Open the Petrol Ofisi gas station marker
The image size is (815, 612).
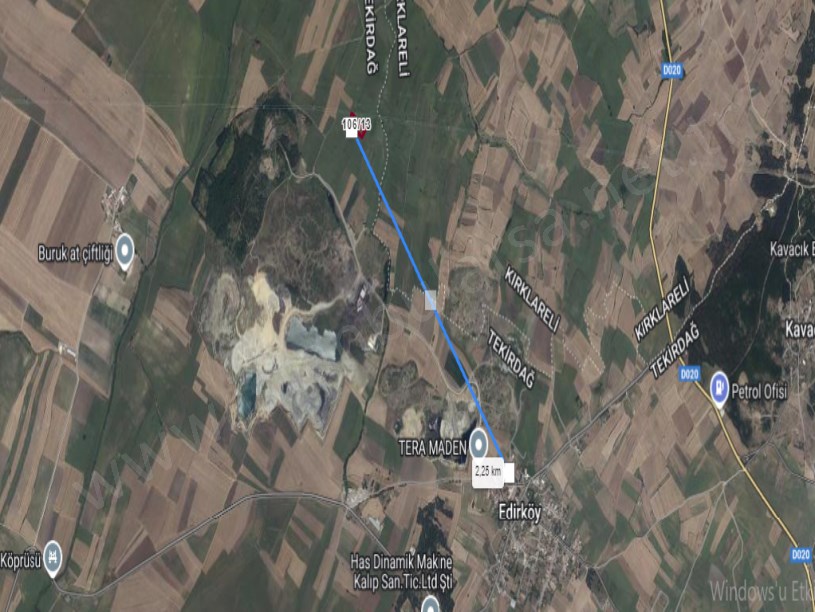tap(719, 387)
